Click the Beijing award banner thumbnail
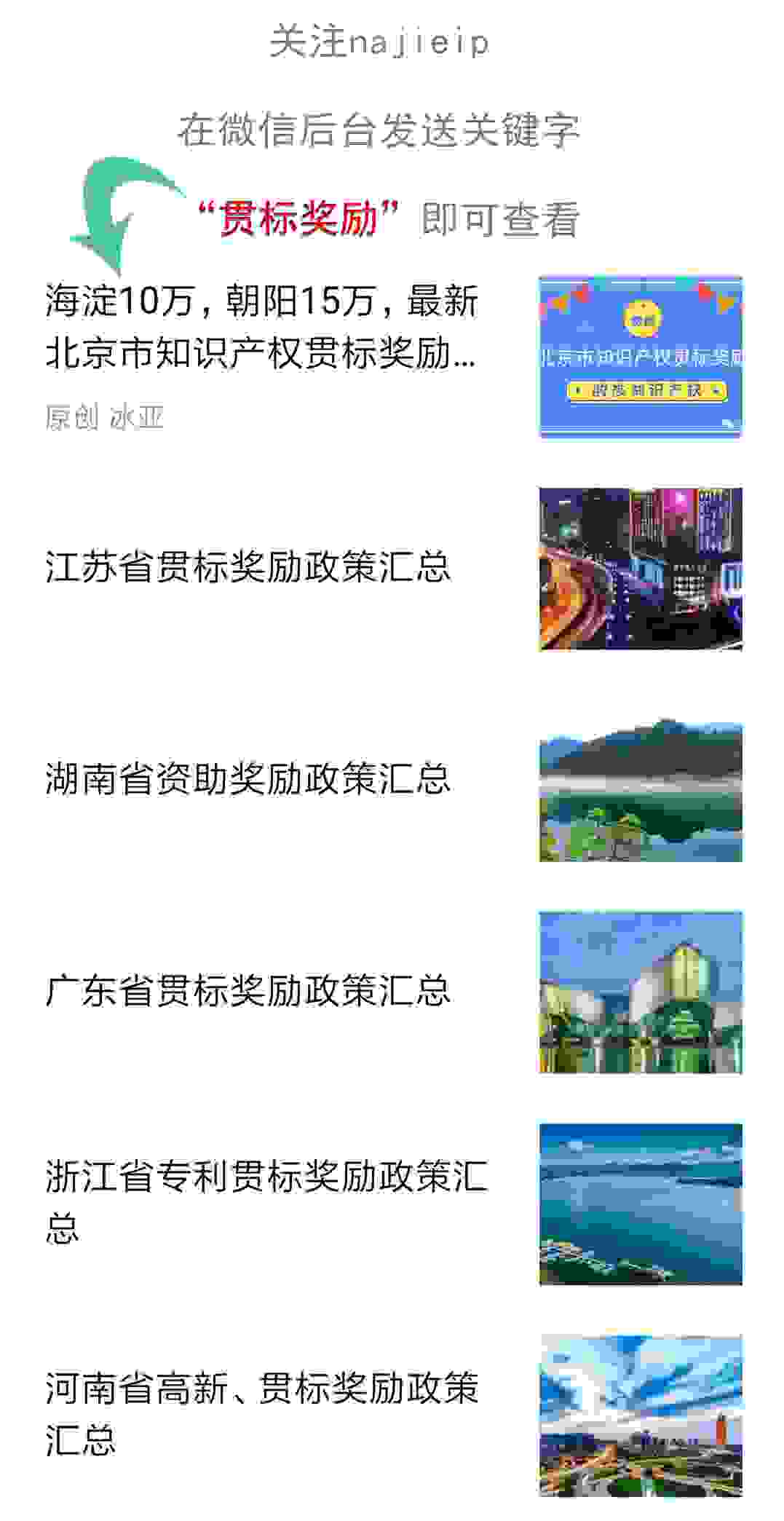This screenshot has height=1521, width=784. (x=639, y=357)
